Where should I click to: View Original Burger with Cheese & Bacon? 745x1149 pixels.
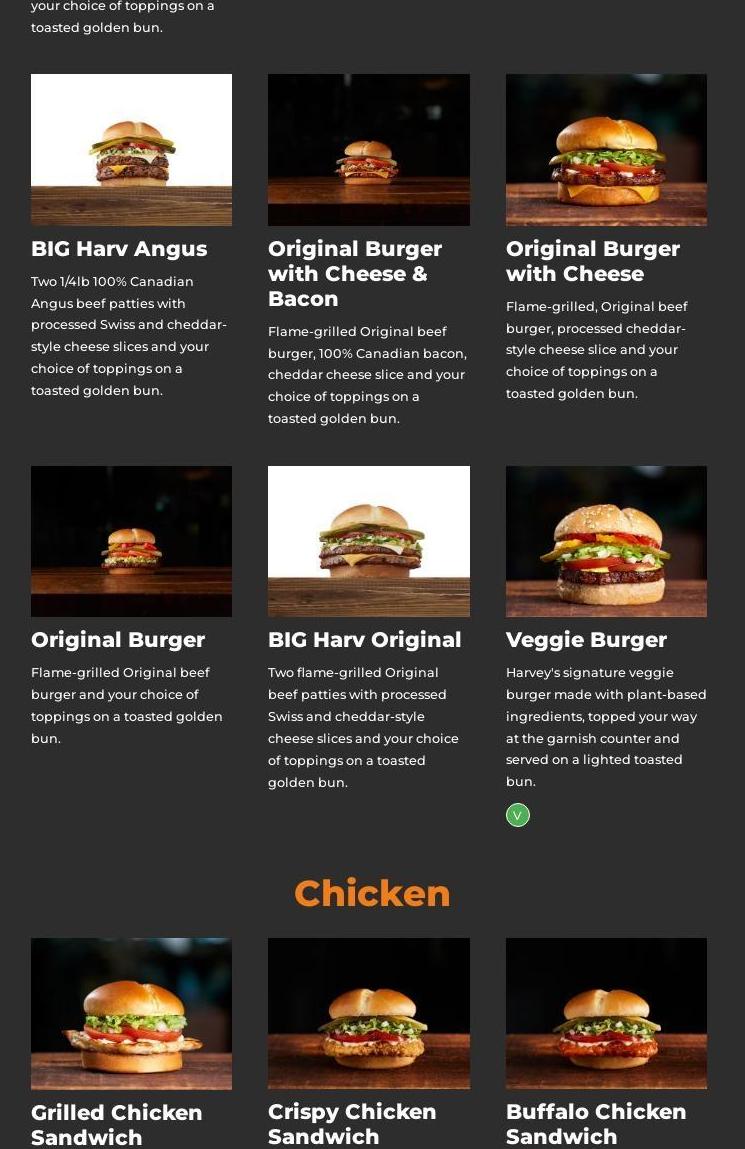click(x=368, y=150)
